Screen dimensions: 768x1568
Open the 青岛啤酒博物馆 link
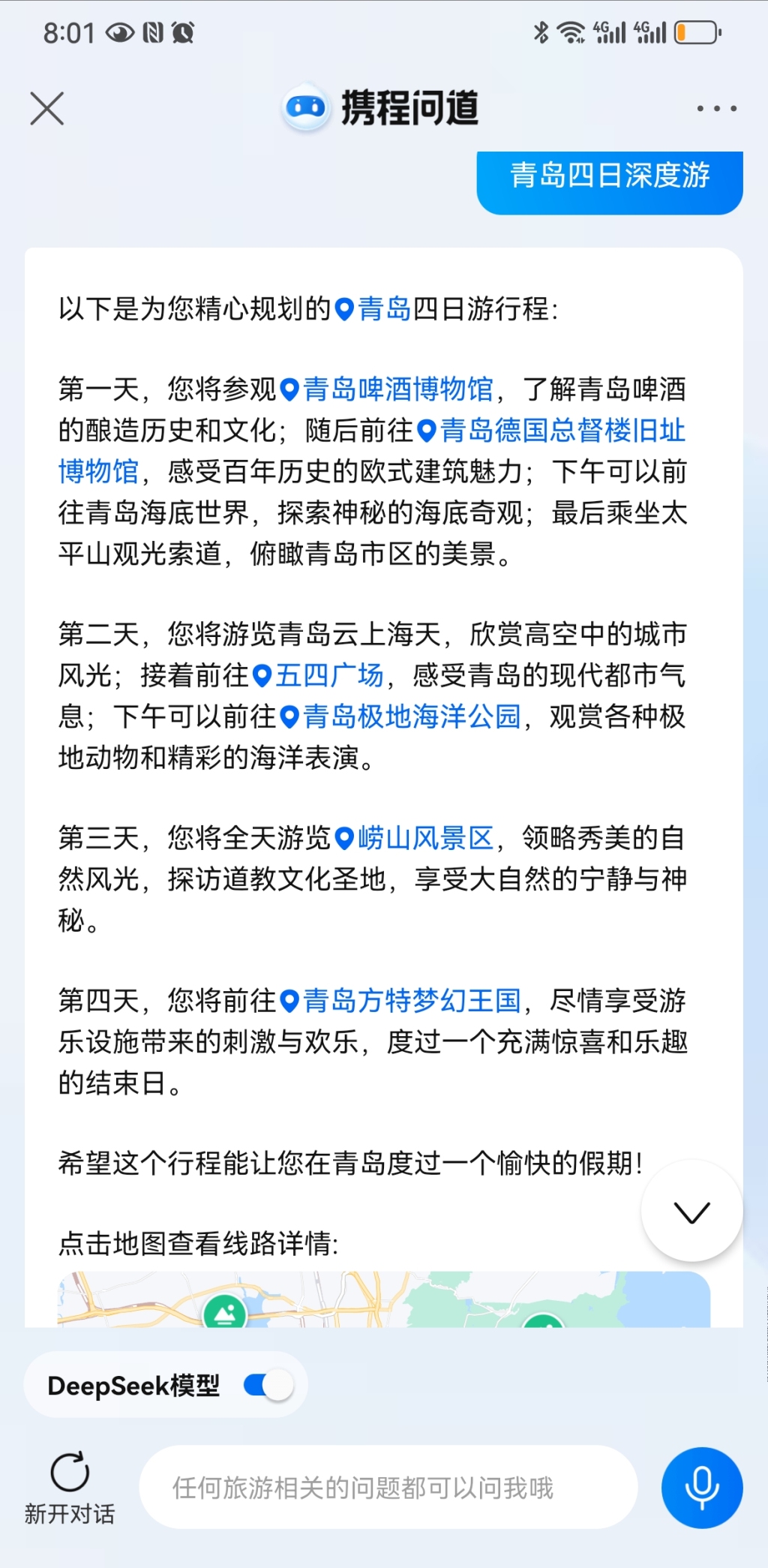(x=387, y=389)
